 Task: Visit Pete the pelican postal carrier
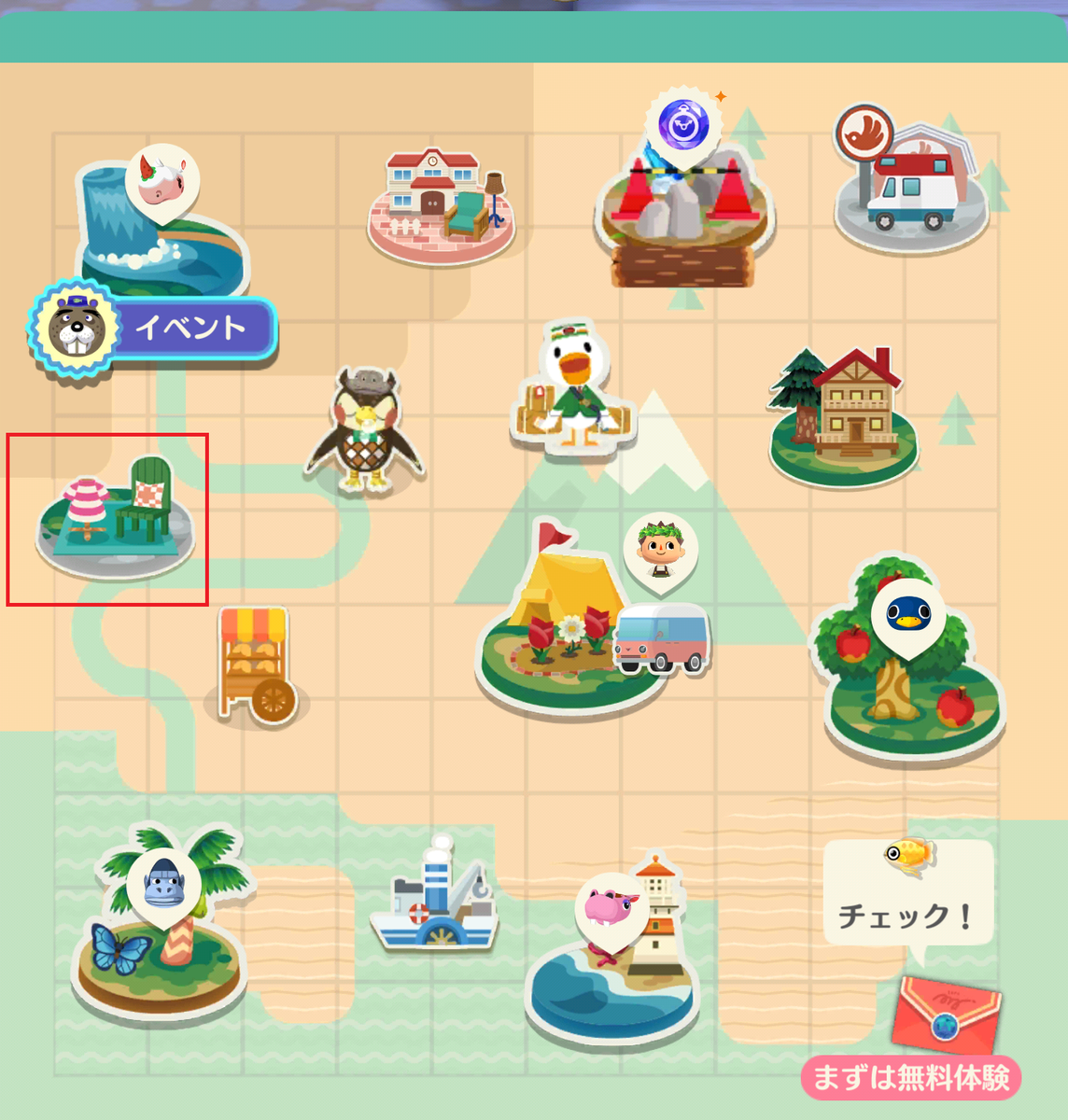pos(574,392)
